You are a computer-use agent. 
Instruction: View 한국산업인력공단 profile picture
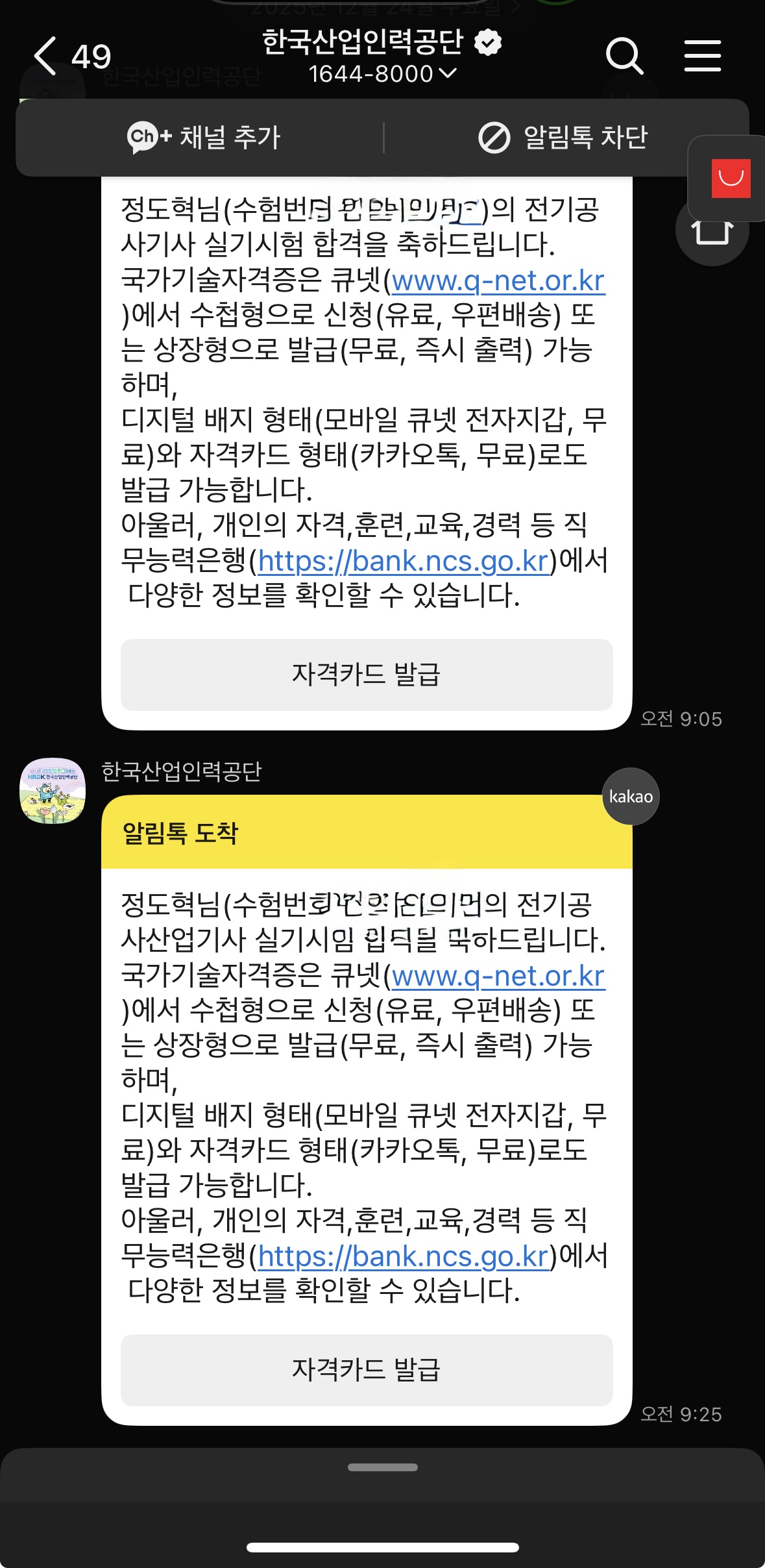53,791
